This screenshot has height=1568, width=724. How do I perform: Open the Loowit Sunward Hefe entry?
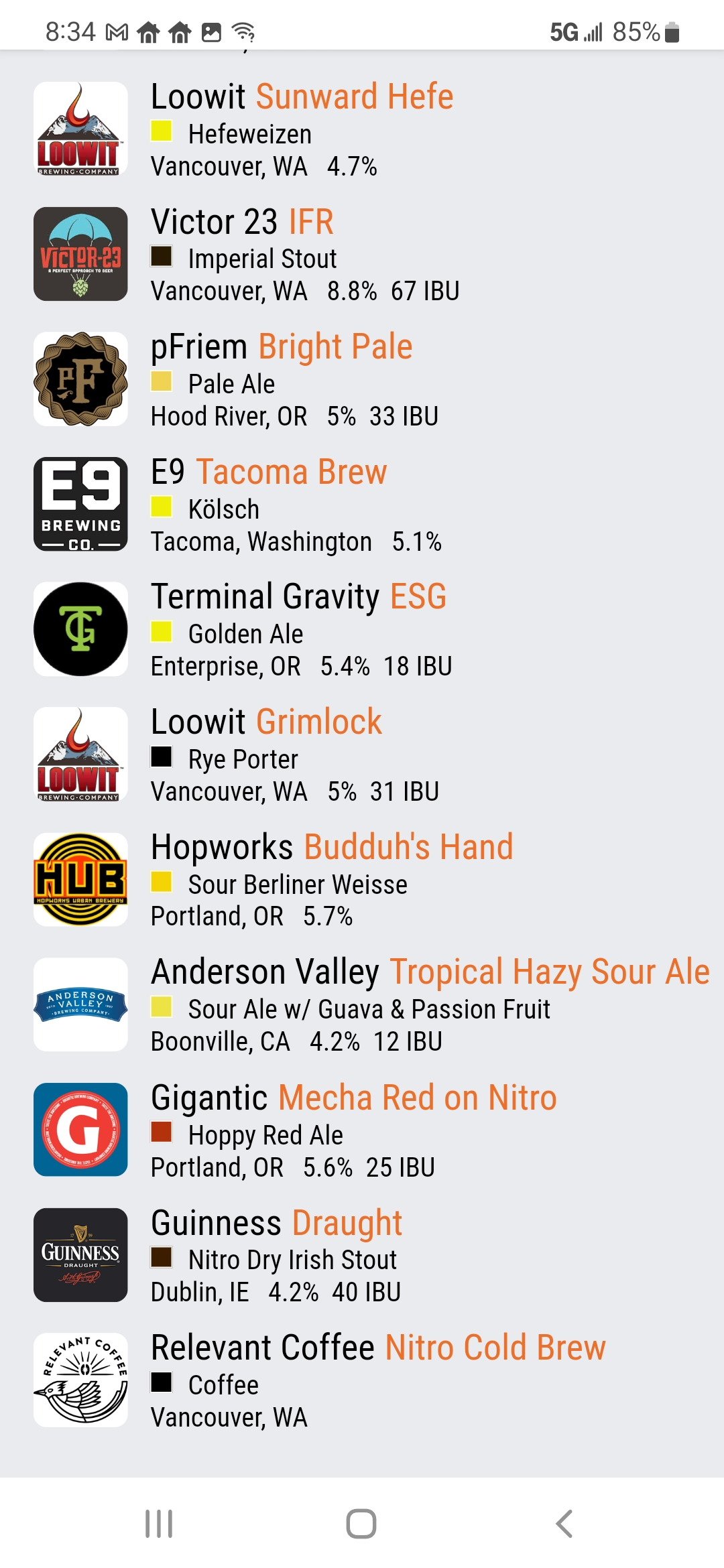(x=362, y=129)
